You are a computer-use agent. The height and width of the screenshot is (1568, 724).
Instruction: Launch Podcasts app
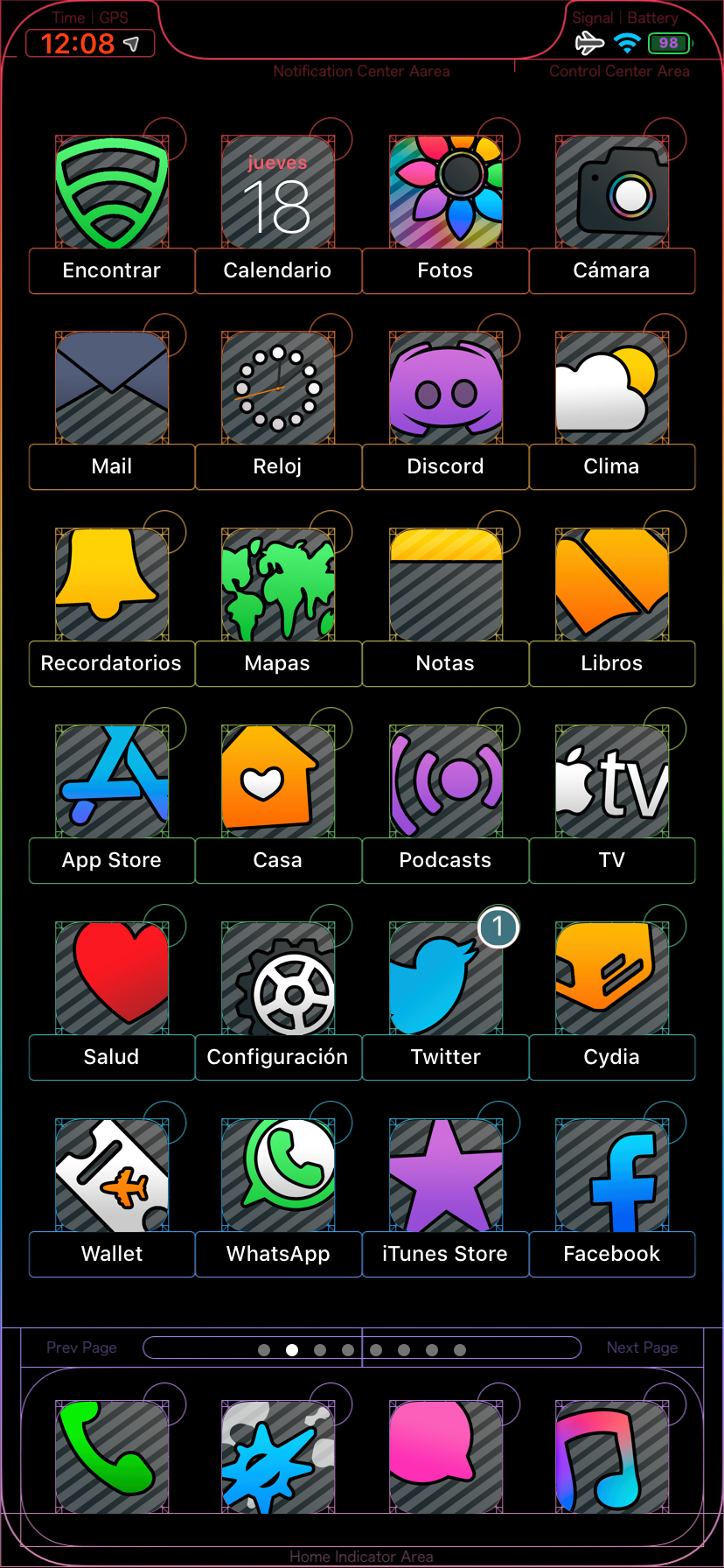(446, 782)
